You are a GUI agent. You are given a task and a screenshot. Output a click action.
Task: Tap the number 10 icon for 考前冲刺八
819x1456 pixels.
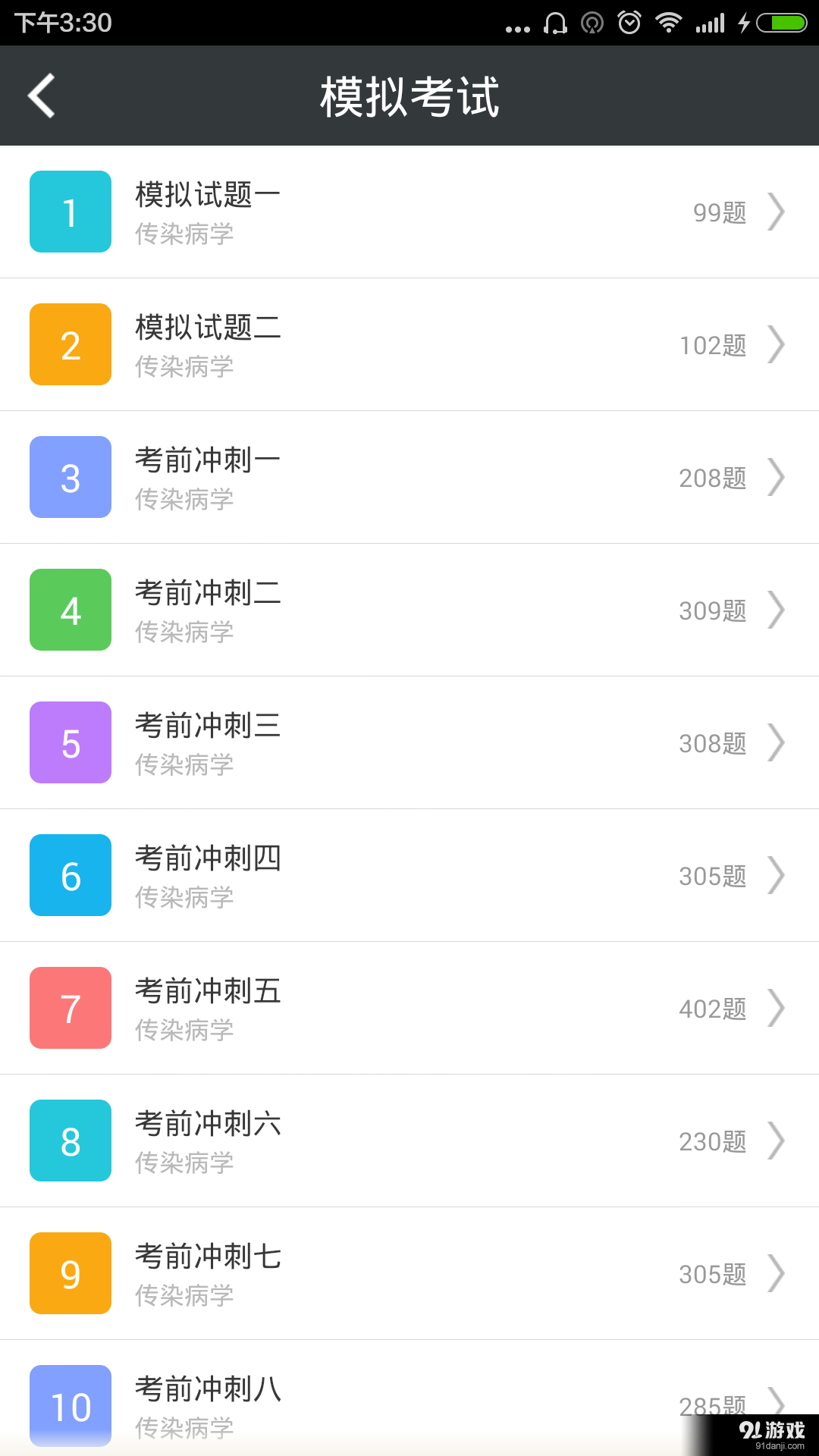pyautogui.click(x=70, y=1406)
